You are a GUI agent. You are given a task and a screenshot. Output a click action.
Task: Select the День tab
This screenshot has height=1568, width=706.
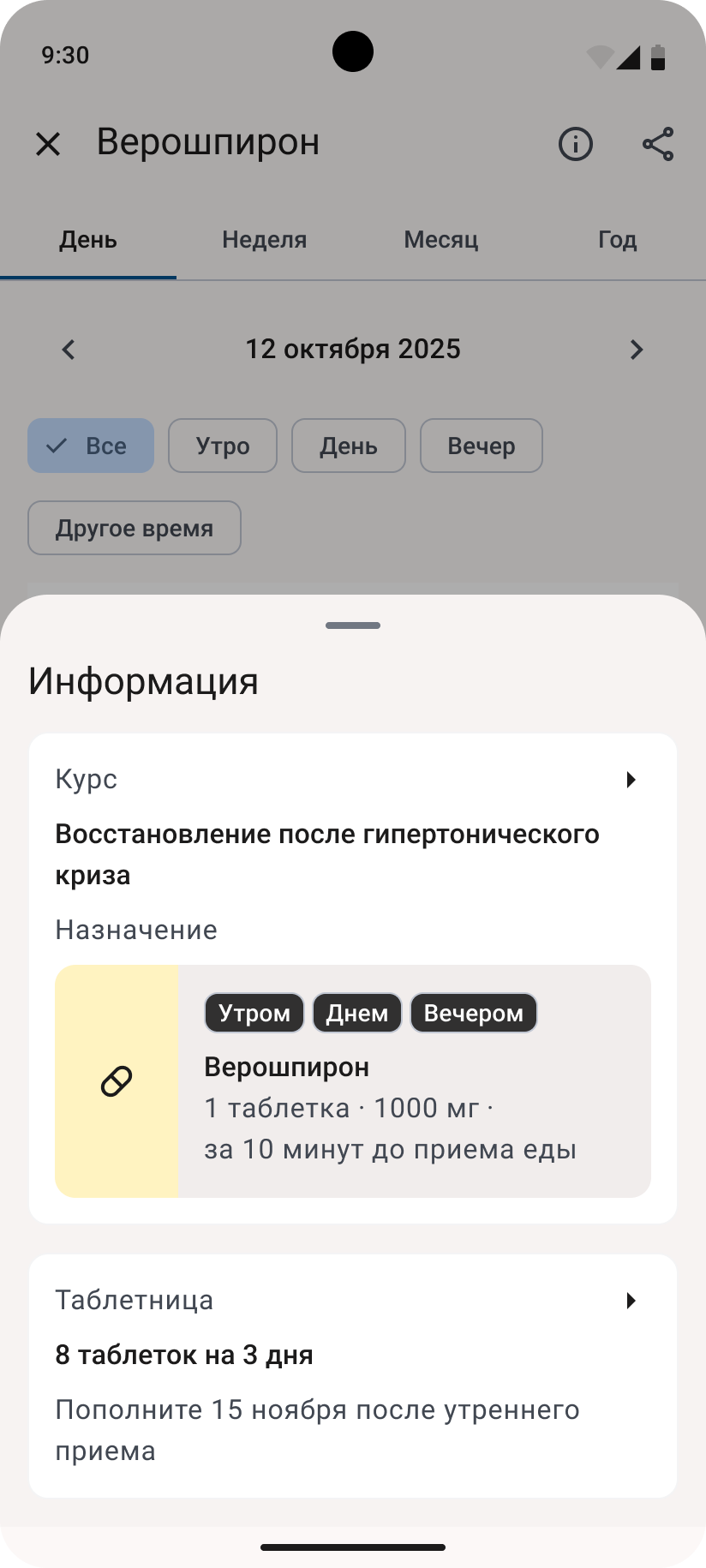pyautogui.click(x=88, y=240)
